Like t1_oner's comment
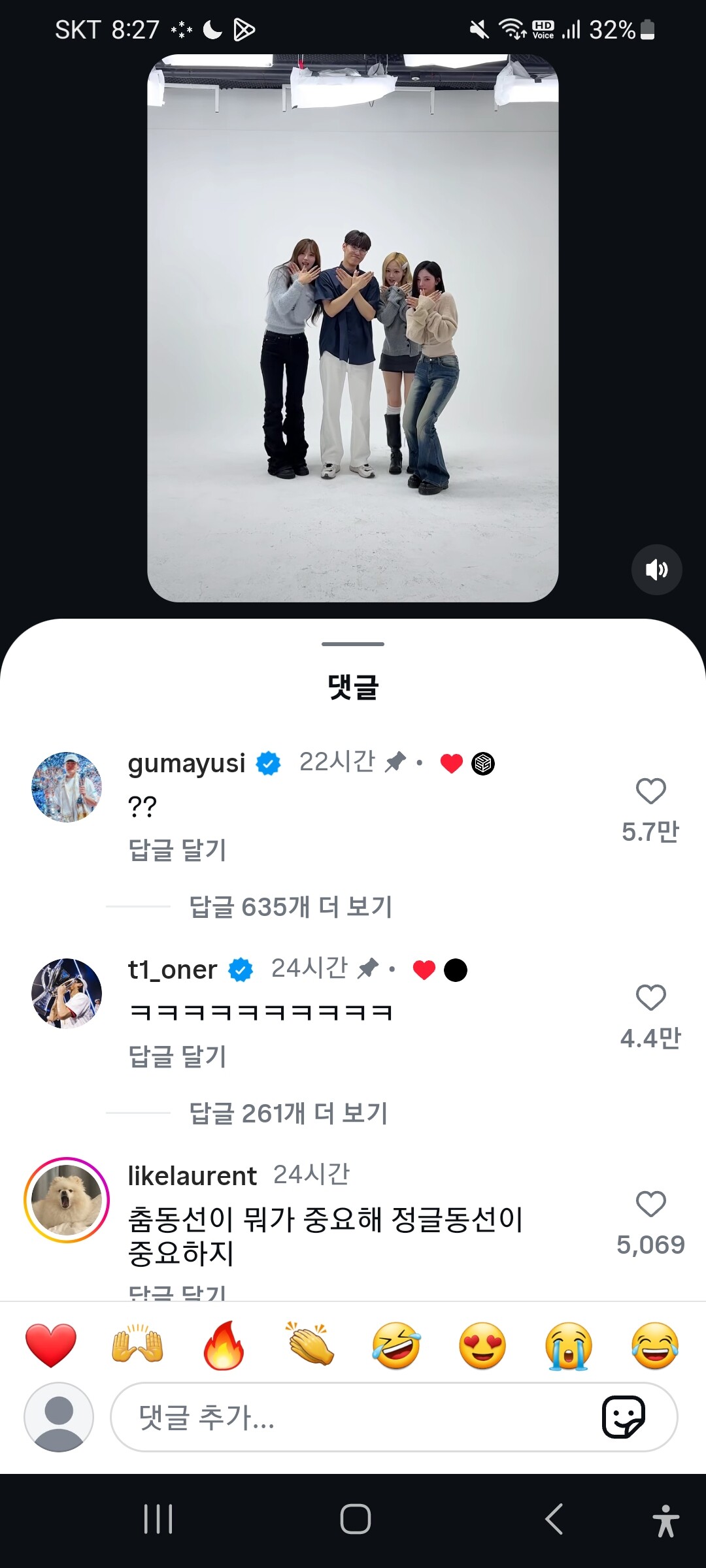Viewport: 706px width, 1568px height. click(650, 998)
